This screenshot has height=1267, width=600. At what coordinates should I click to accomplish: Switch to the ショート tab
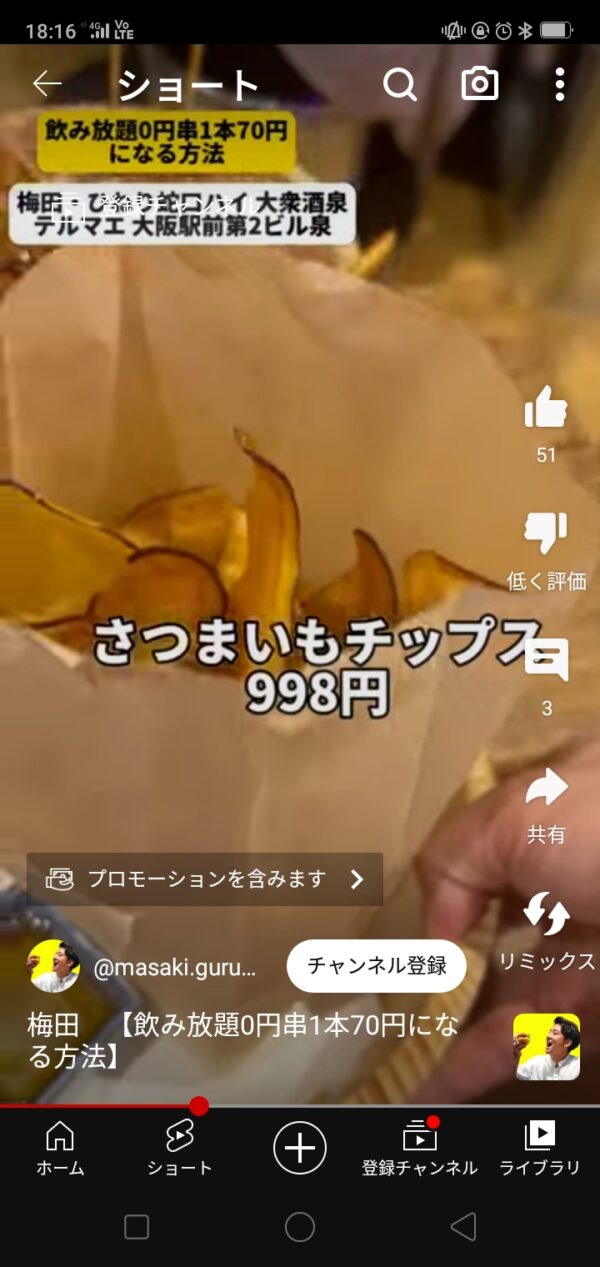pyautogui.click(x=180, y=1147)
